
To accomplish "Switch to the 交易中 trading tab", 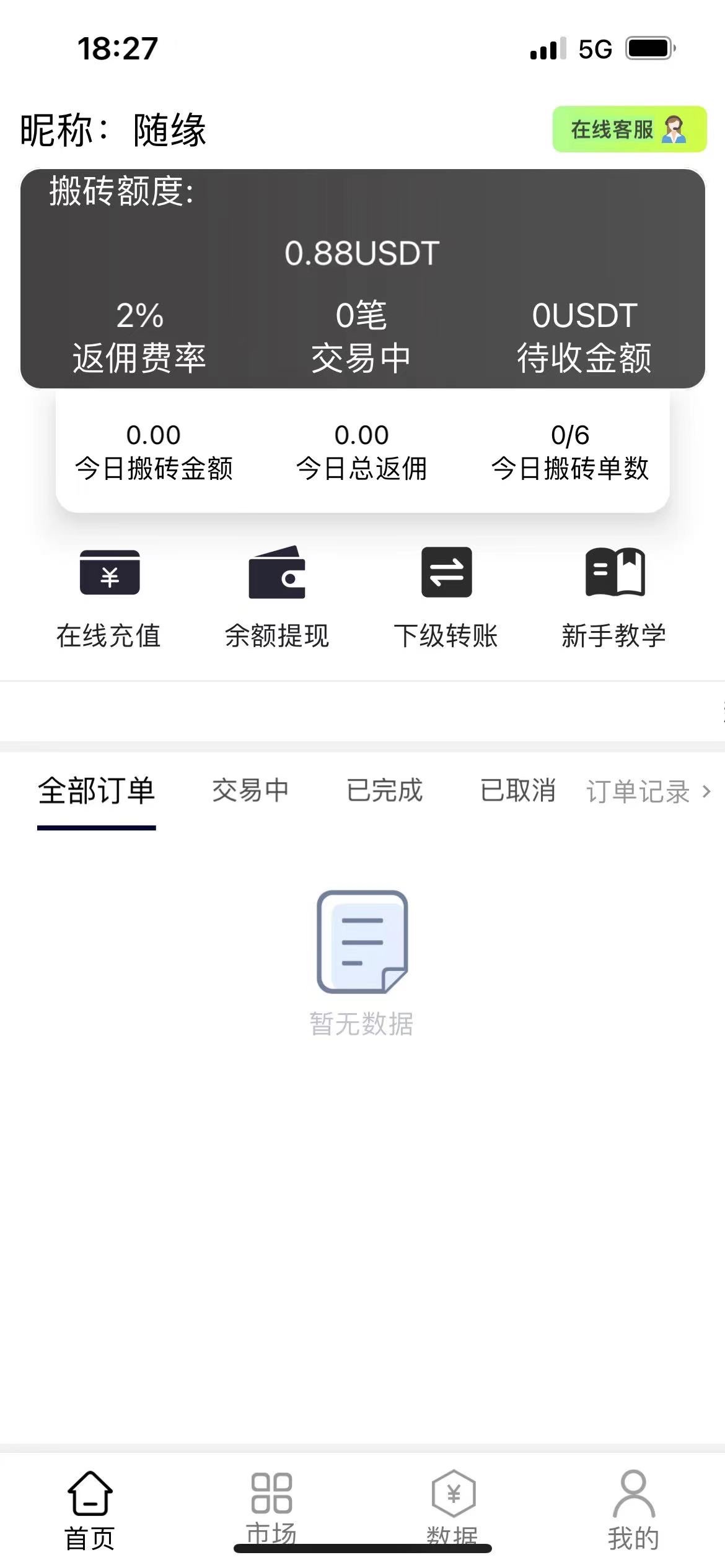I will click(x=250, y=791).
